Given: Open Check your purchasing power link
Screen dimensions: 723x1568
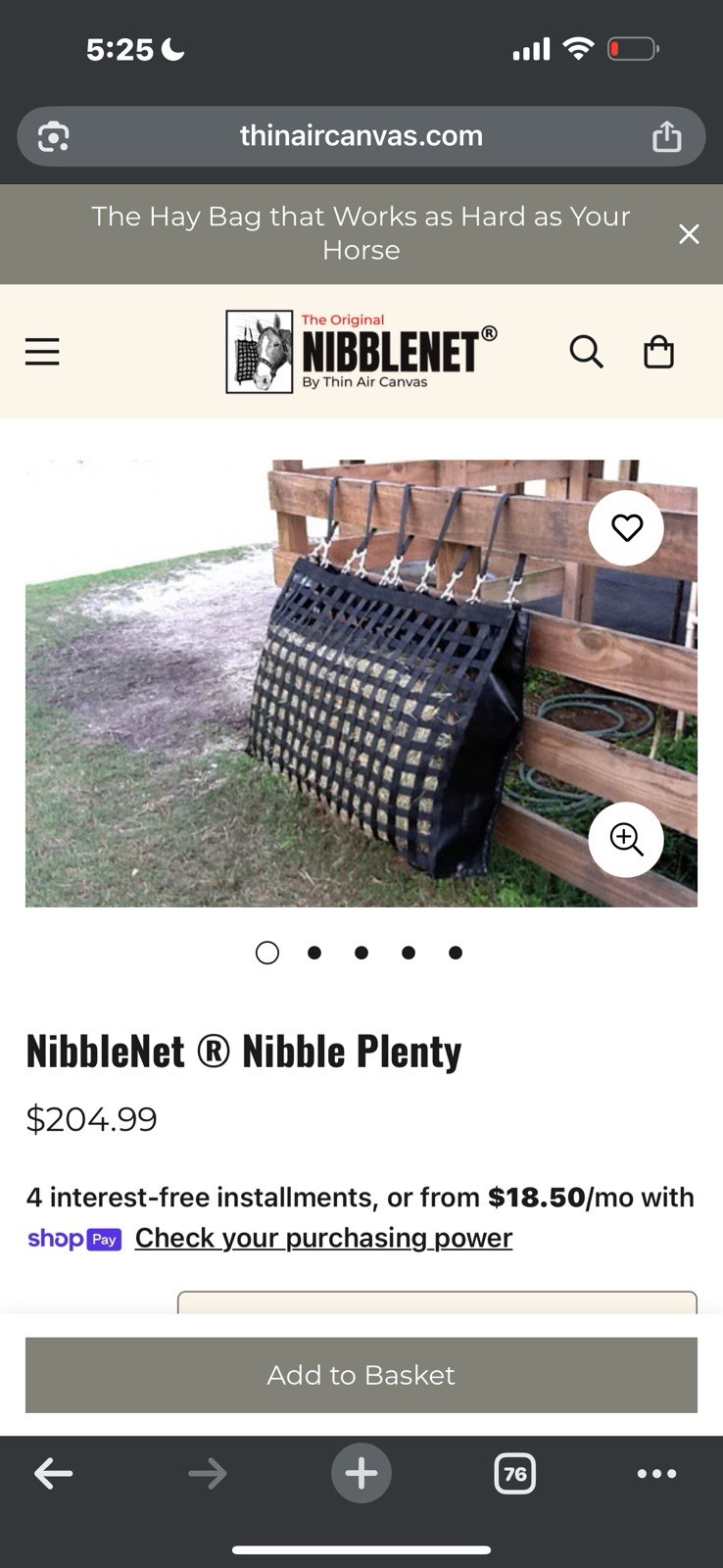Looking at the screenshot, I should point(322,1238).
